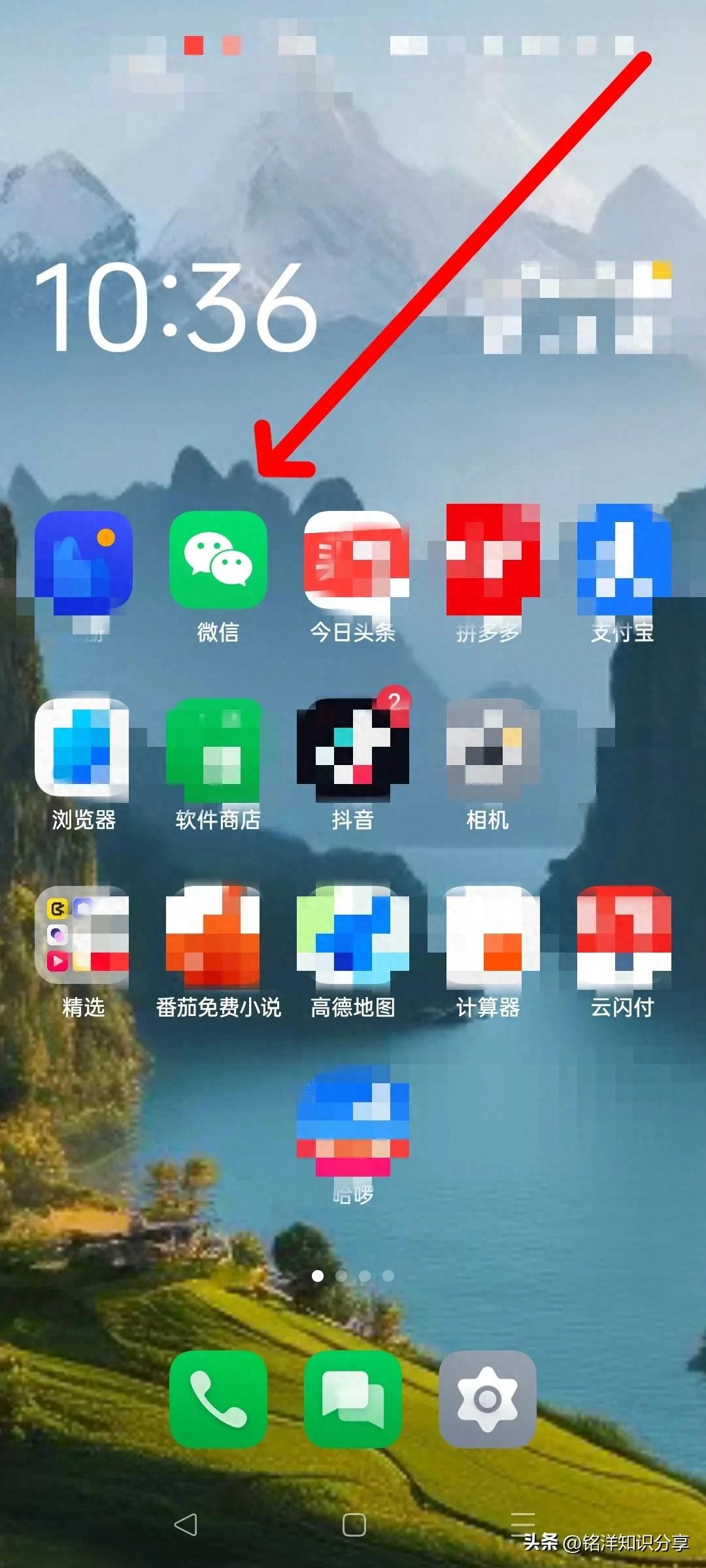The image size is (706, 1568).
Task: Open the Messages app in the dock
Action: (353, 1399)
